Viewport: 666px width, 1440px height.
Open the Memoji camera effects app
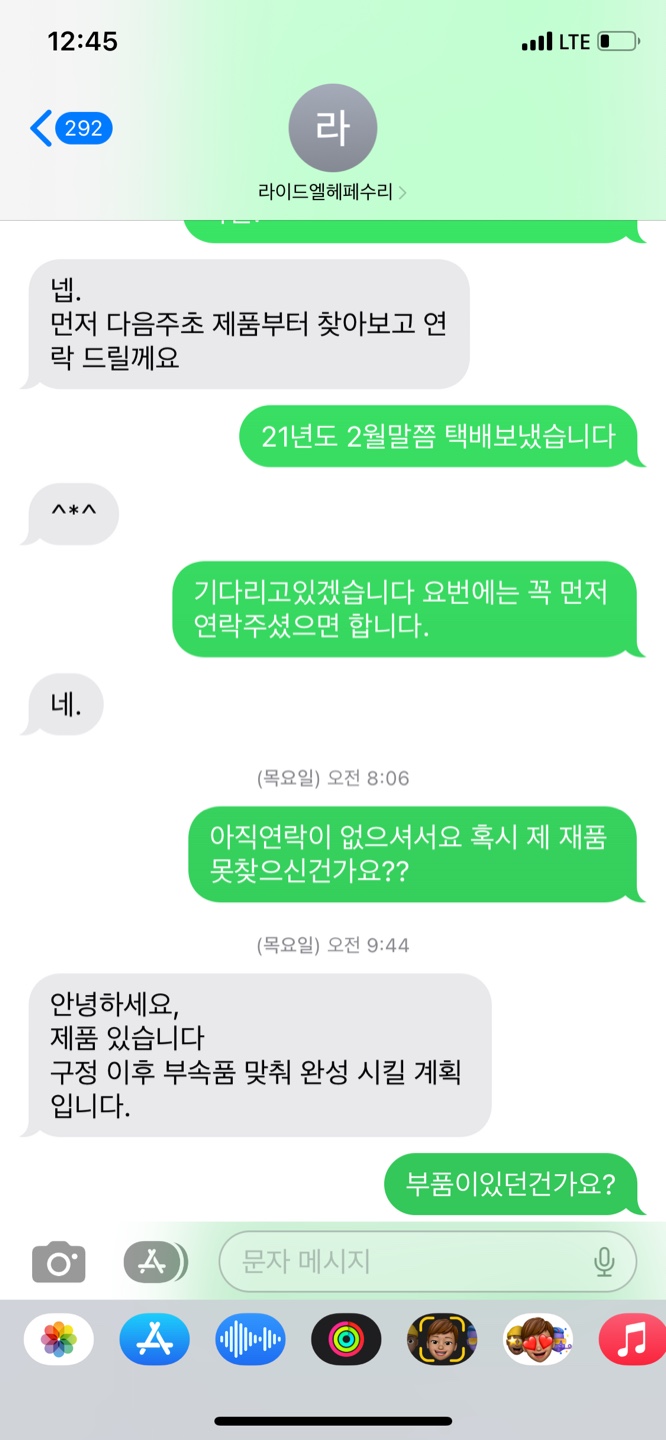pyautogui.click(x=441, y=1340)
